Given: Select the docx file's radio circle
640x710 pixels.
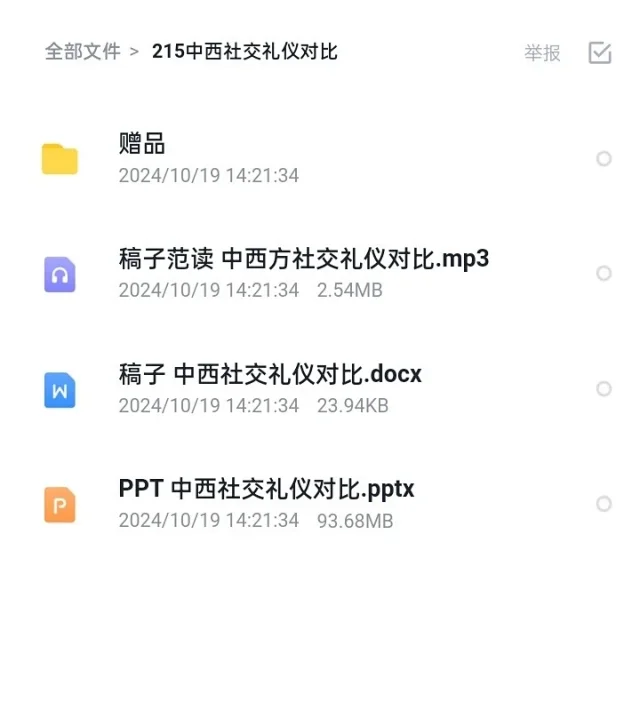Looking at the screenshot, I should (604, 388).
